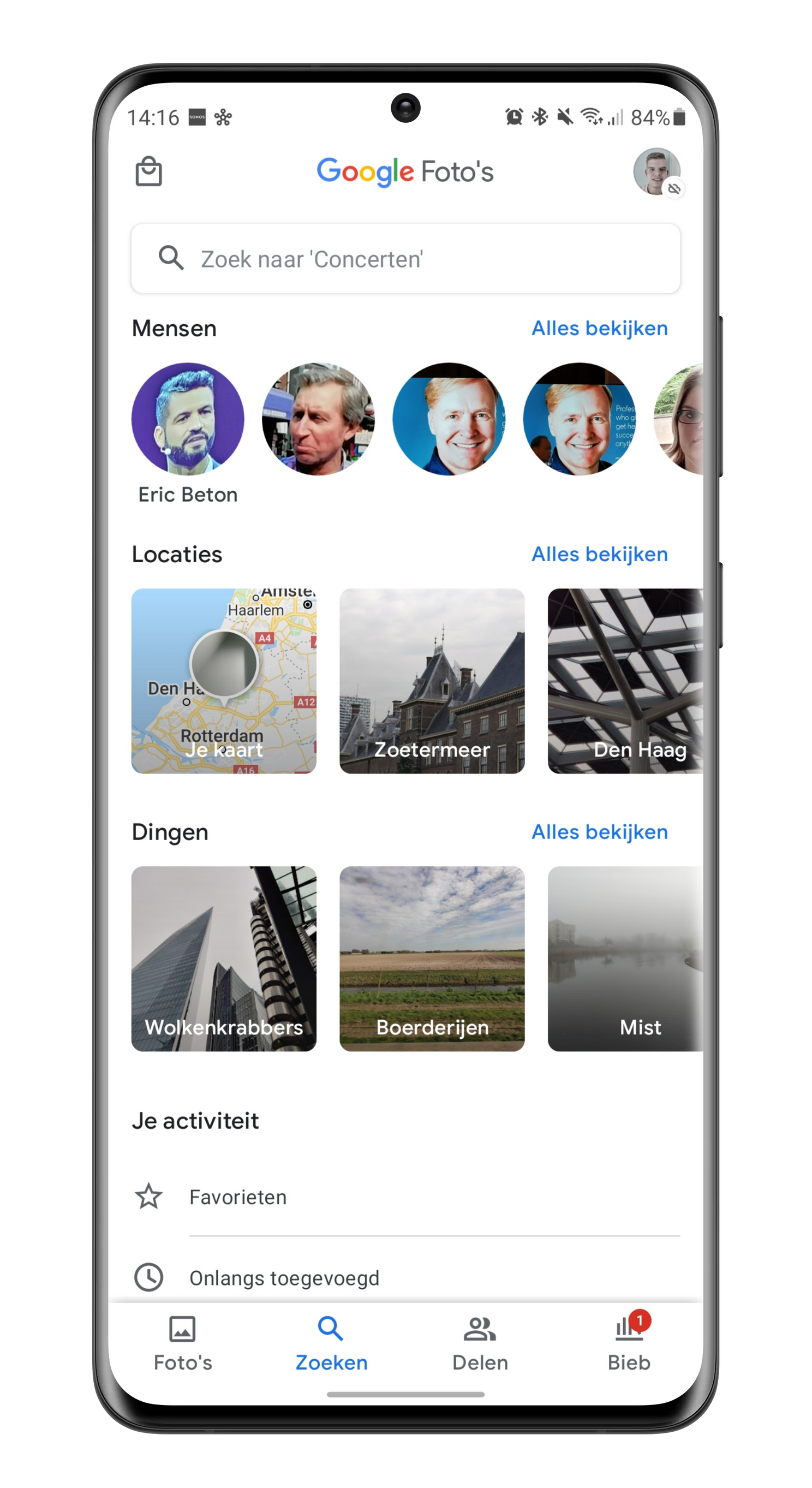View all under Mensen
The width and height of the screenshot is (812, 1488).
coord(600,328)
